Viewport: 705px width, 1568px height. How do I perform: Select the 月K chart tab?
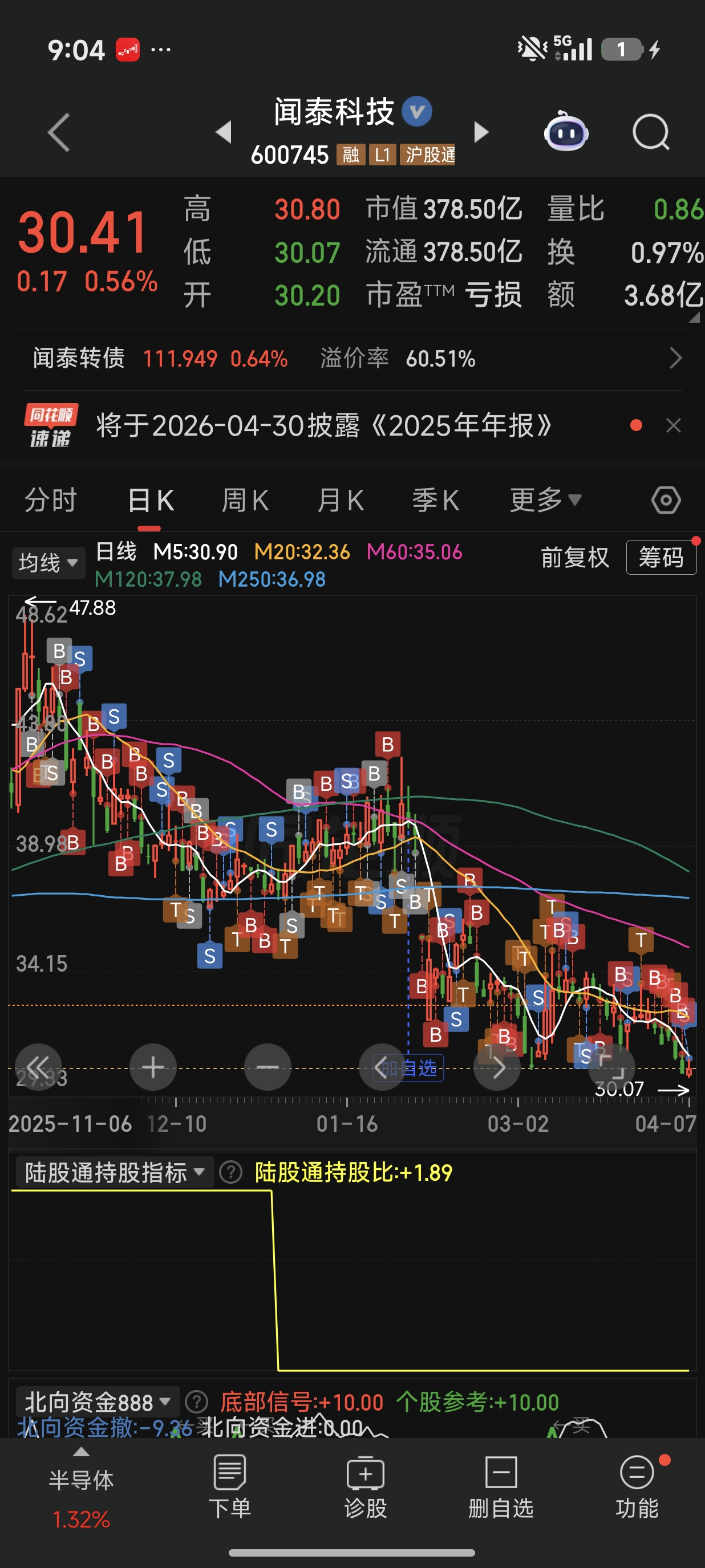point(341,501)
